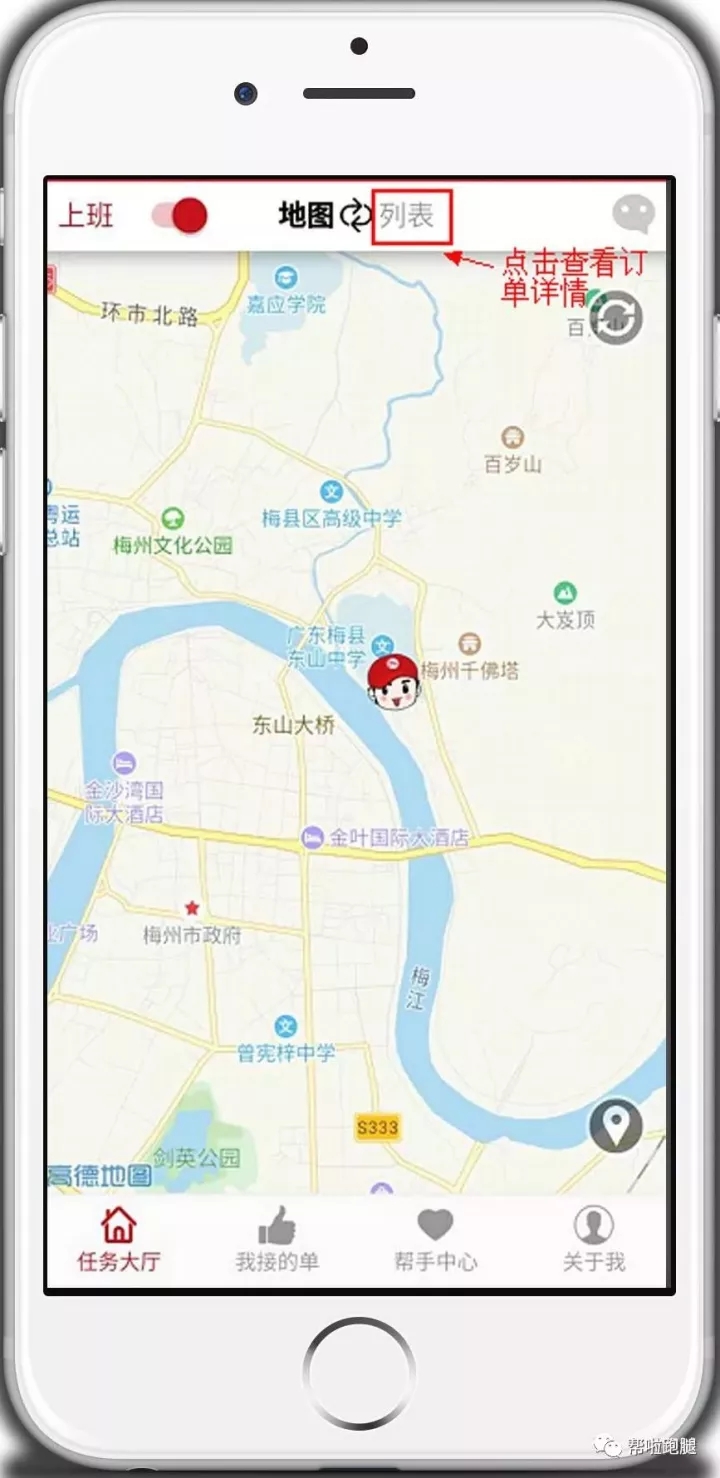
Task: Go to the 我接的单 tab
Action: [x=277, y=1240]
